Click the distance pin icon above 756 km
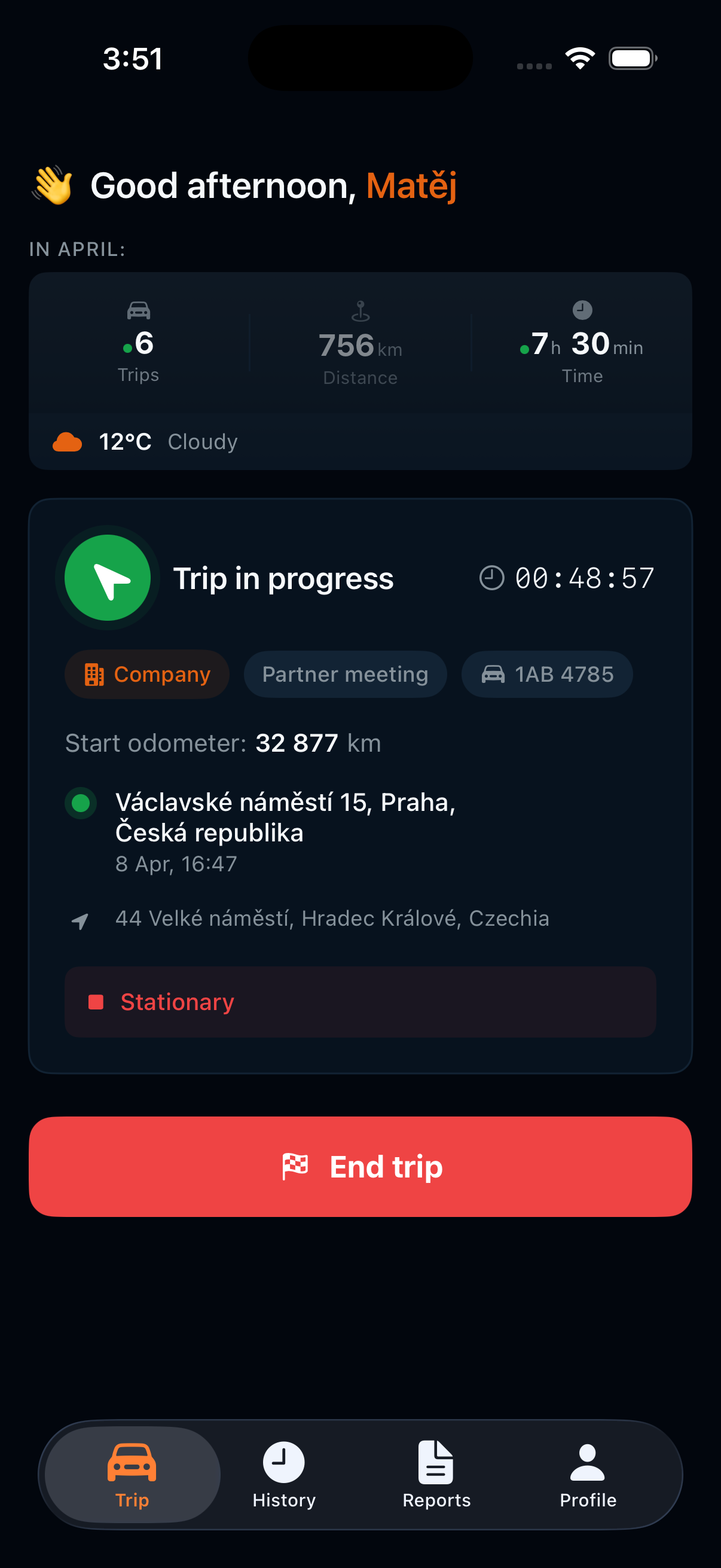The width and height of the screenshot is (721, 1568). pos(360,309)
